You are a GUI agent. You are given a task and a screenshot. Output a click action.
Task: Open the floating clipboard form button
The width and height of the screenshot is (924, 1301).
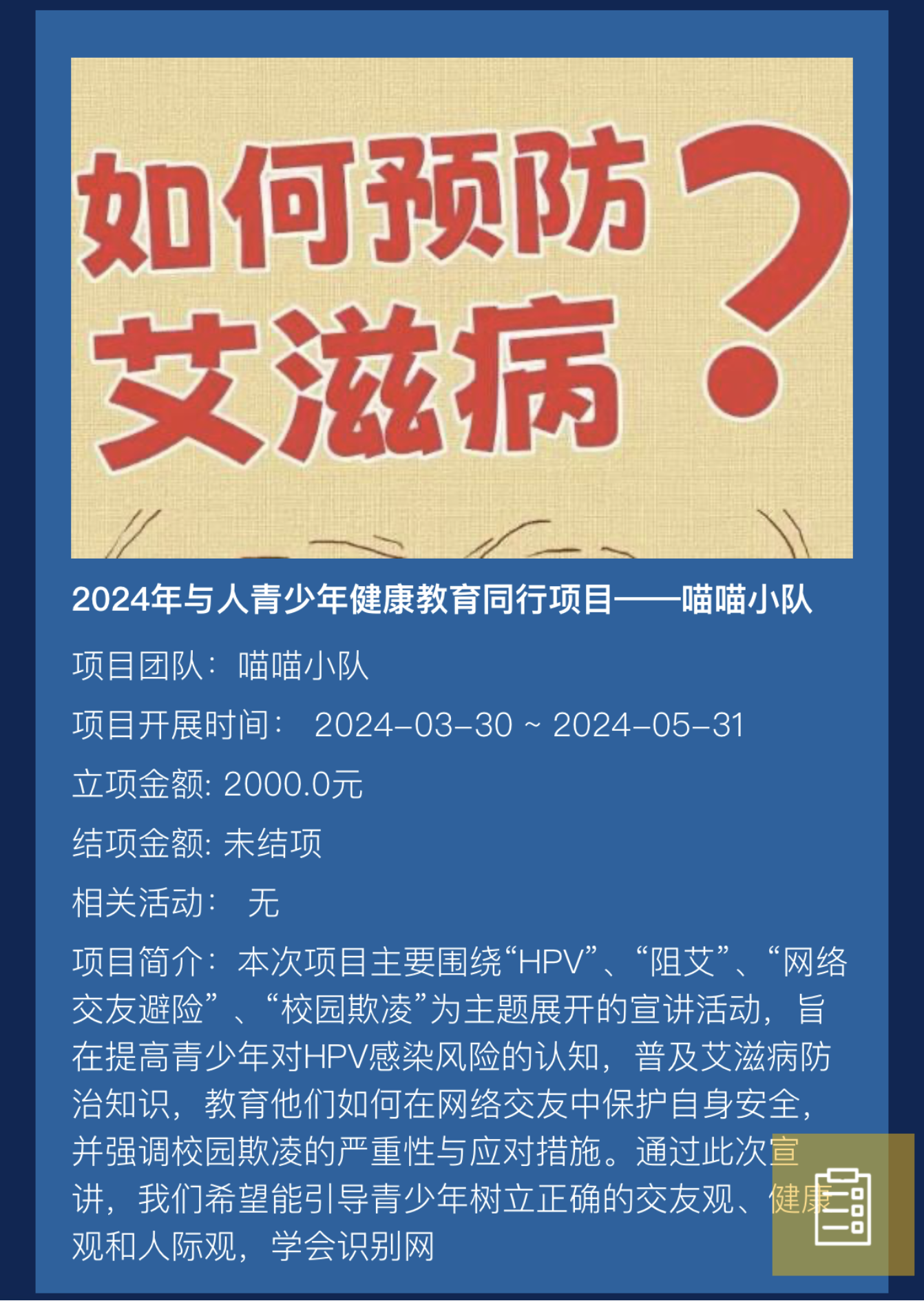[843, 1205]
